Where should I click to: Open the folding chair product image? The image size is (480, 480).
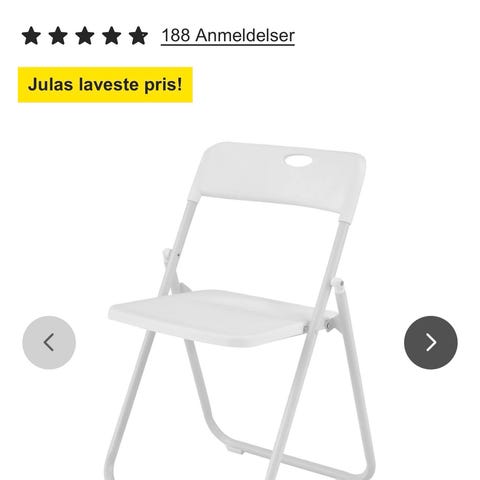(240, 310)
